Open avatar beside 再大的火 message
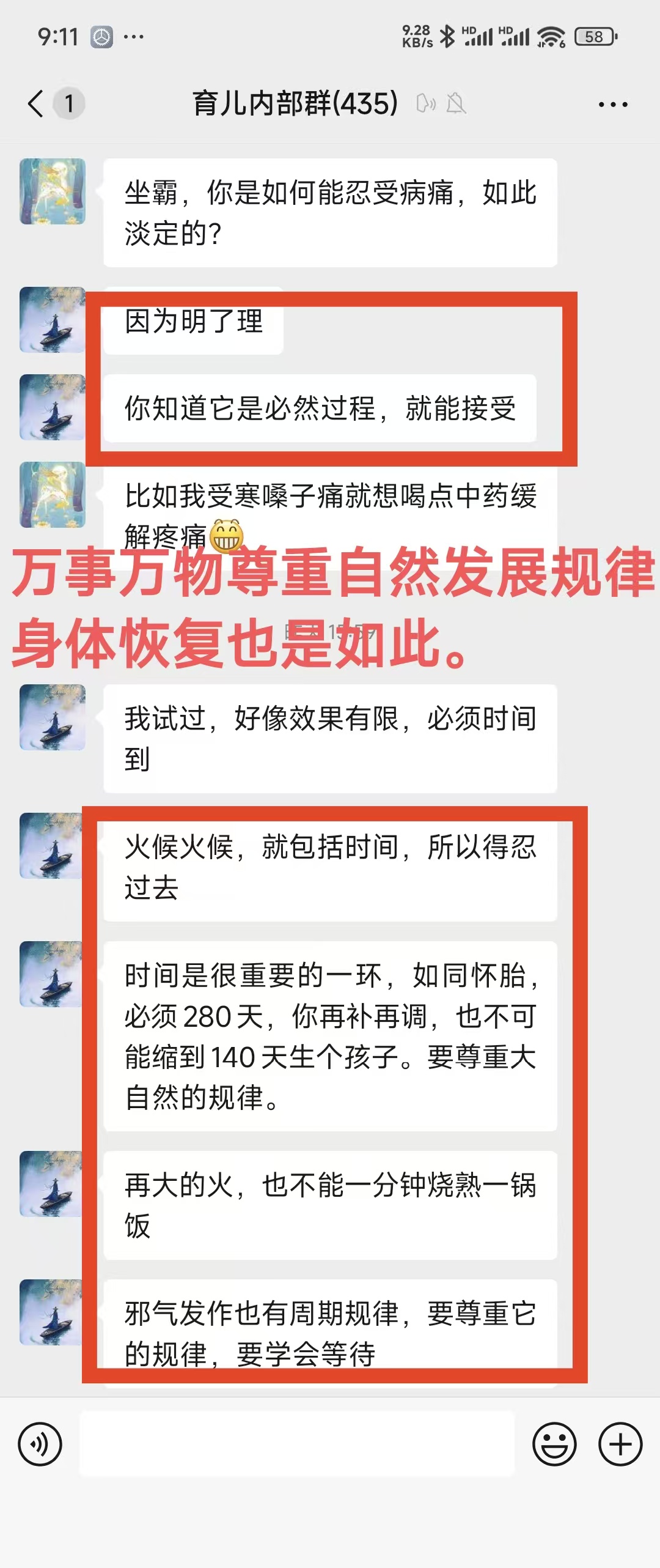 [x=51, y=1184]
